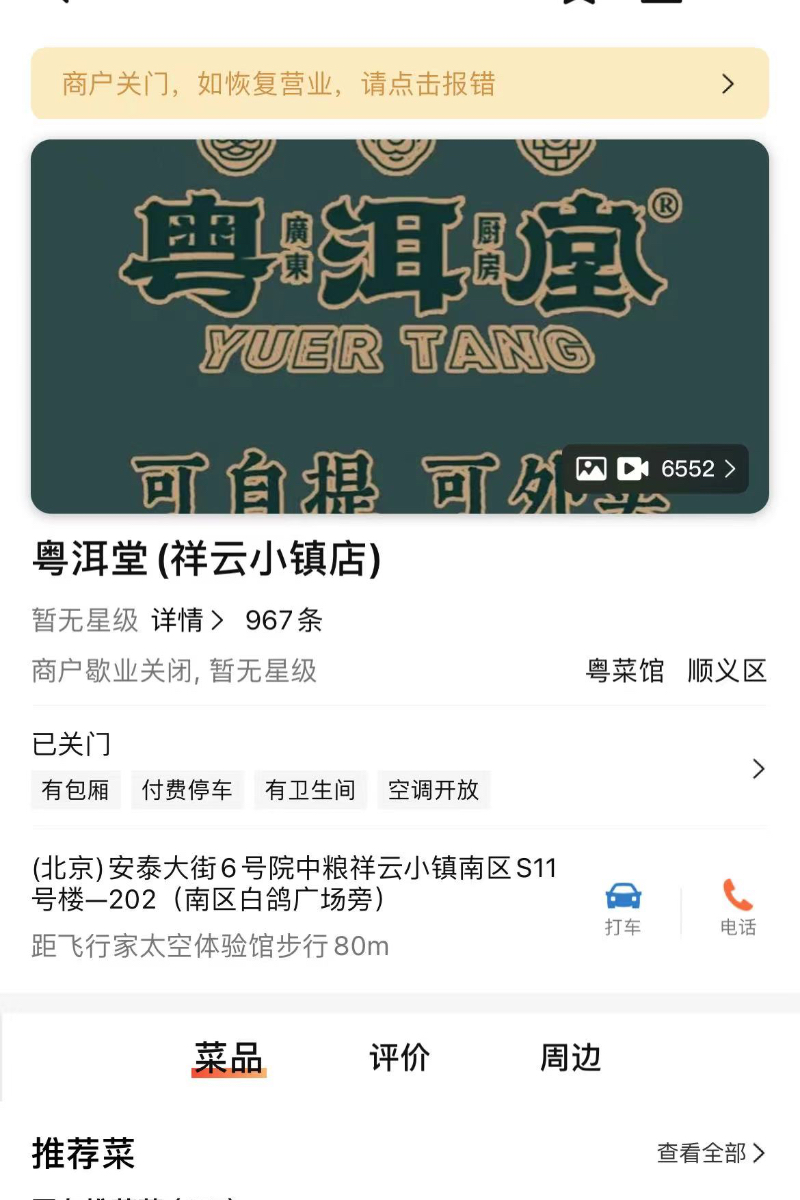This screenshot has width=800, height=1200.
Task: Tap the taxi icon to hail a ride
Action: tap(624, 898)
